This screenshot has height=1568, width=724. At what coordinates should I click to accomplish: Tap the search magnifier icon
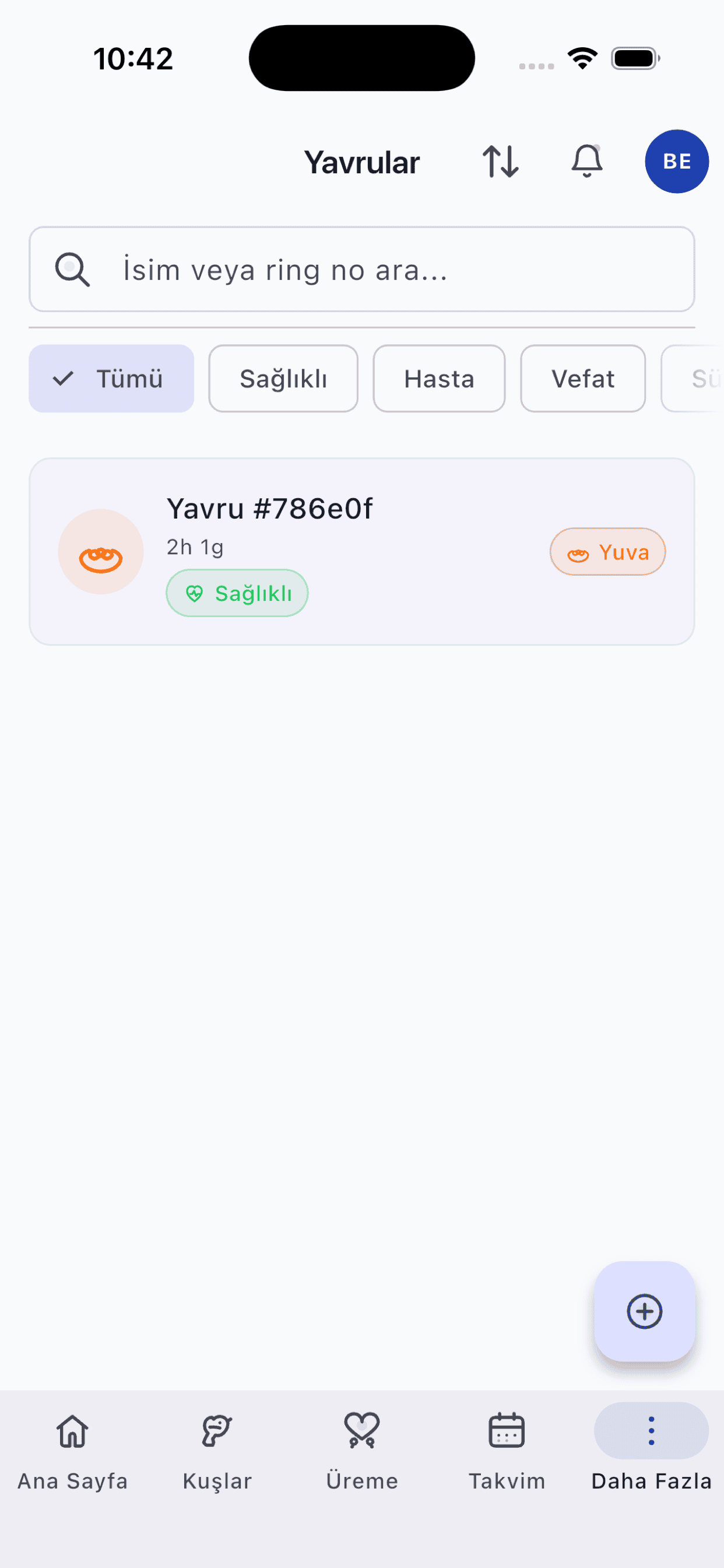pyautogui.click(x=72, y=269)
